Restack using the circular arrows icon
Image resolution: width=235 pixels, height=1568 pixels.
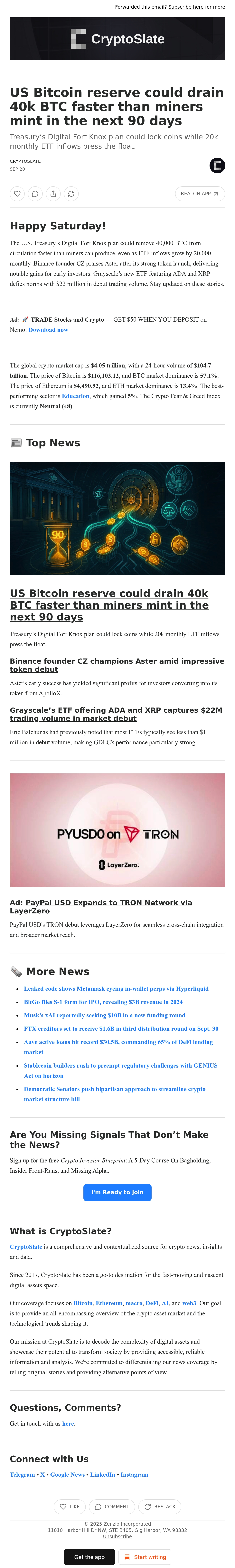(72, 194)
